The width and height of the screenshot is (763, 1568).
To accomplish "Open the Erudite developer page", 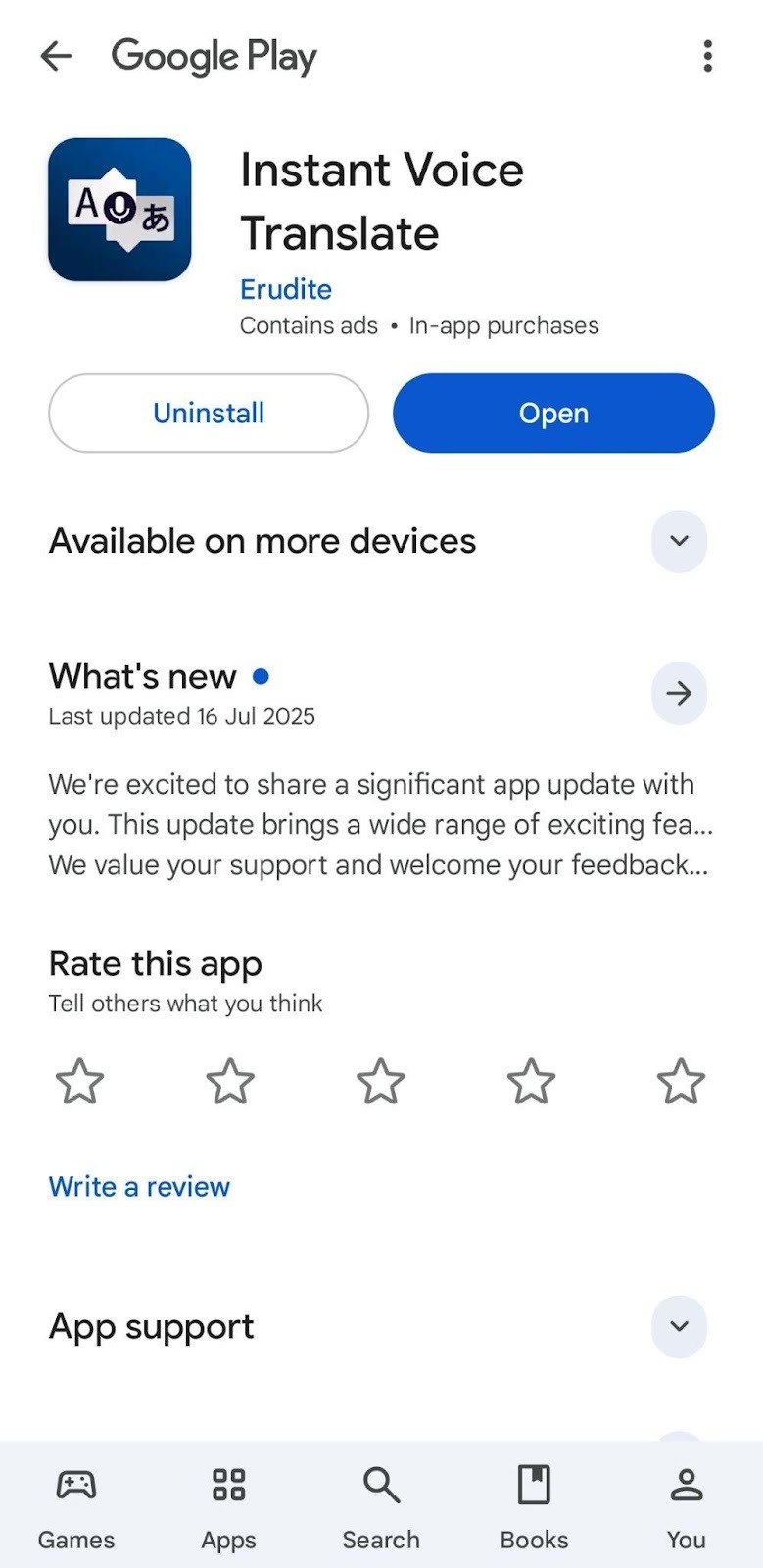I will pyautogui.click(x=285, y=289).
